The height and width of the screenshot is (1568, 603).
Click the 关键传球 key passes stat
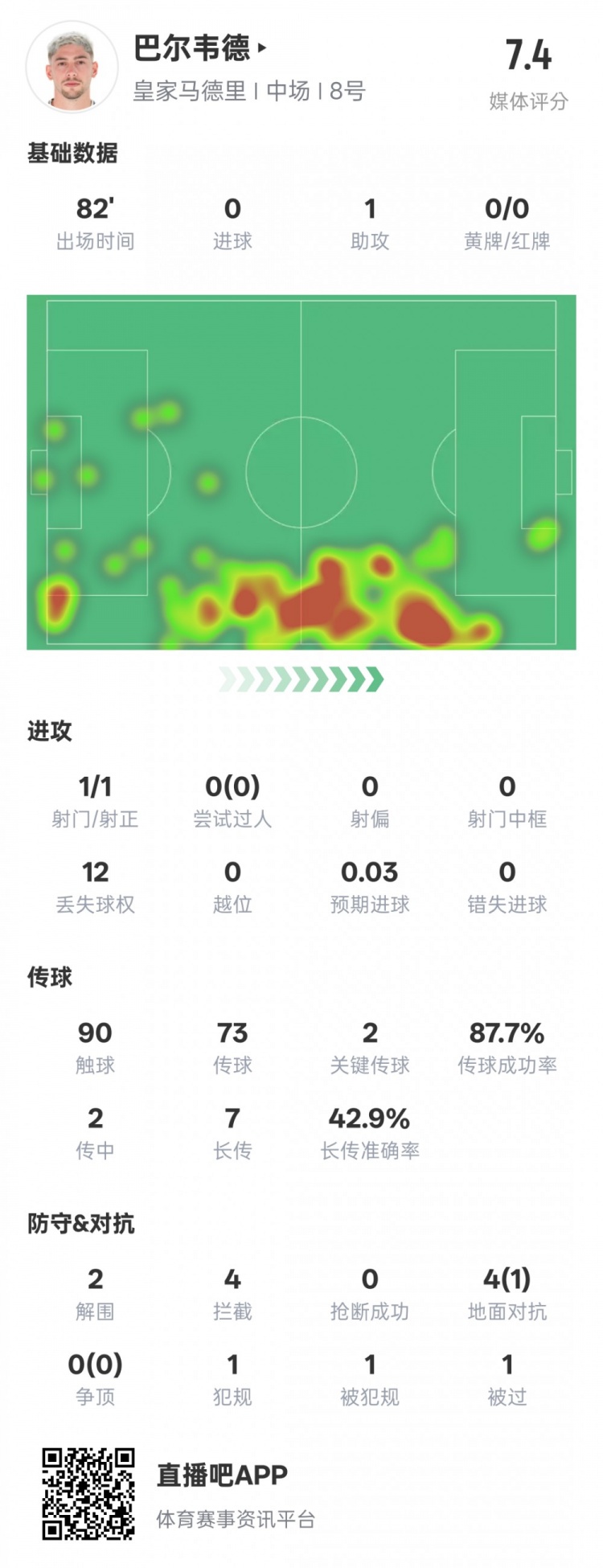pos(370,1045)
